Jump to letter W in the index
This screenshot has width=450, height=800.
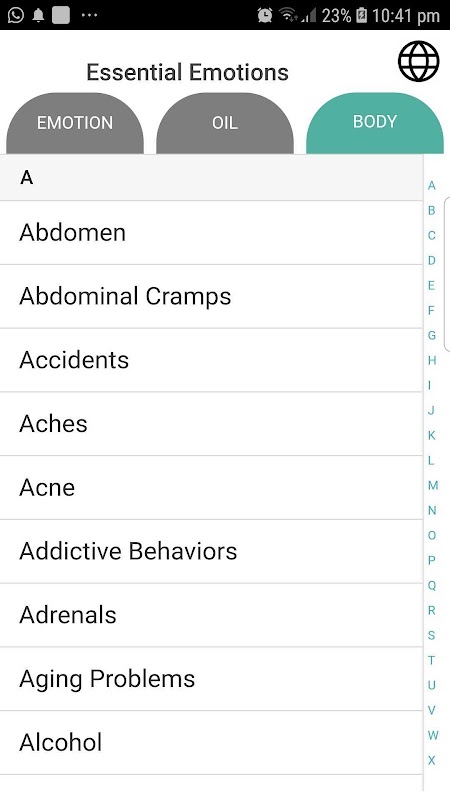(x=433, y=735)
